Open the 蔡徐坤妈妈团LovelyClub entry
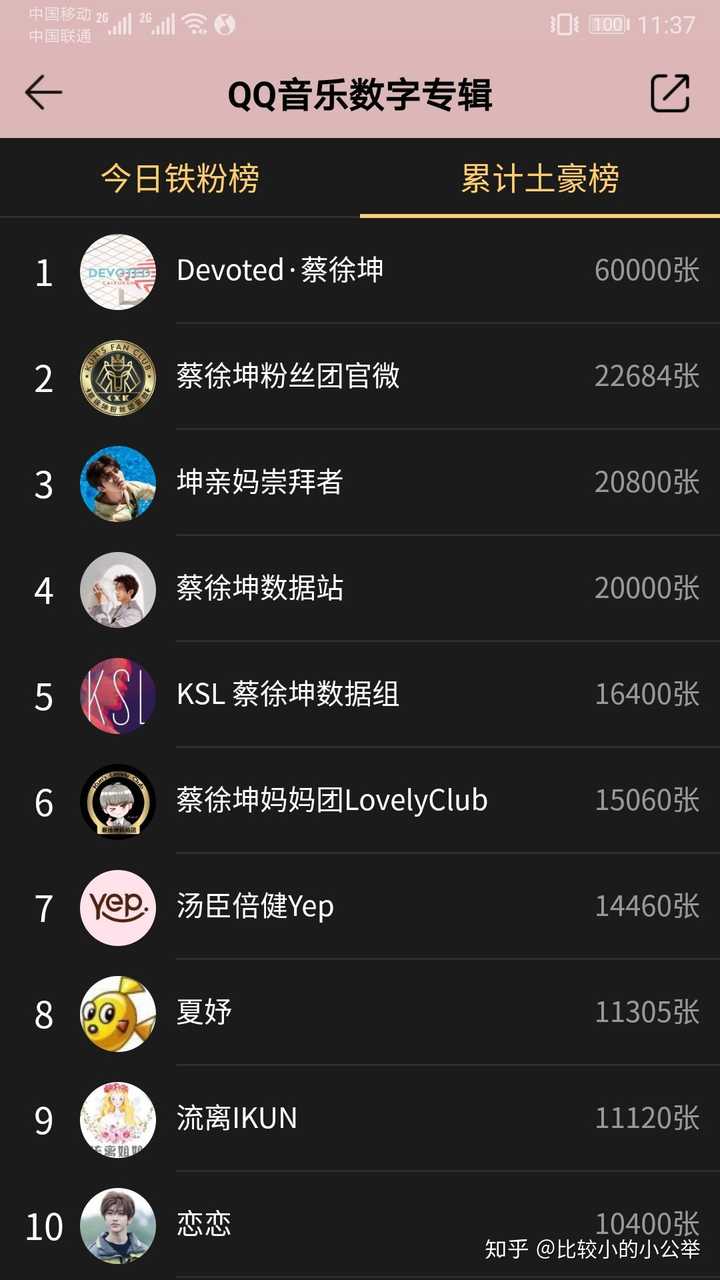720x1280 pixels. [332, 801]
